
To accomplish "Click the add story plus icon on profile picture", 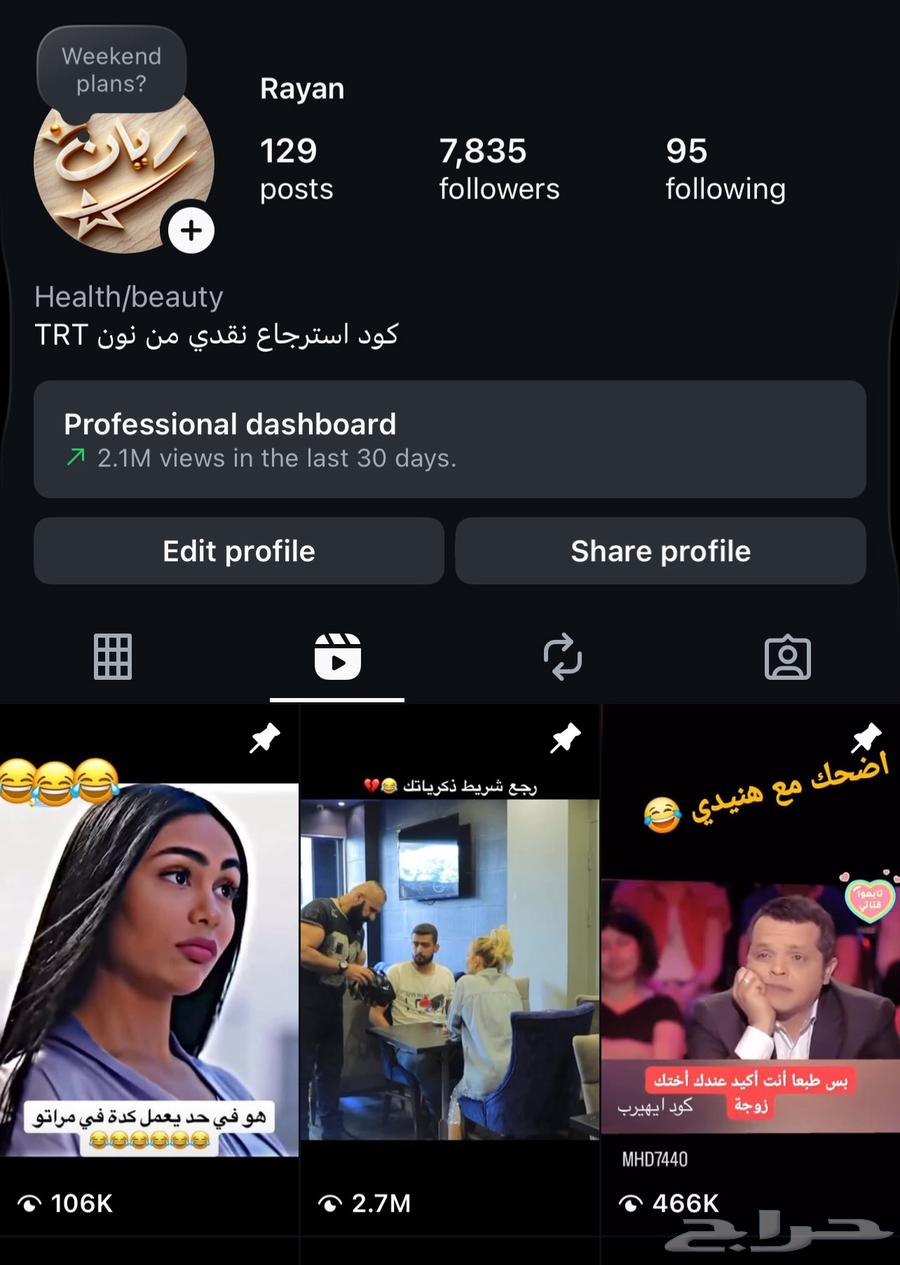I will tap(191, 229).
